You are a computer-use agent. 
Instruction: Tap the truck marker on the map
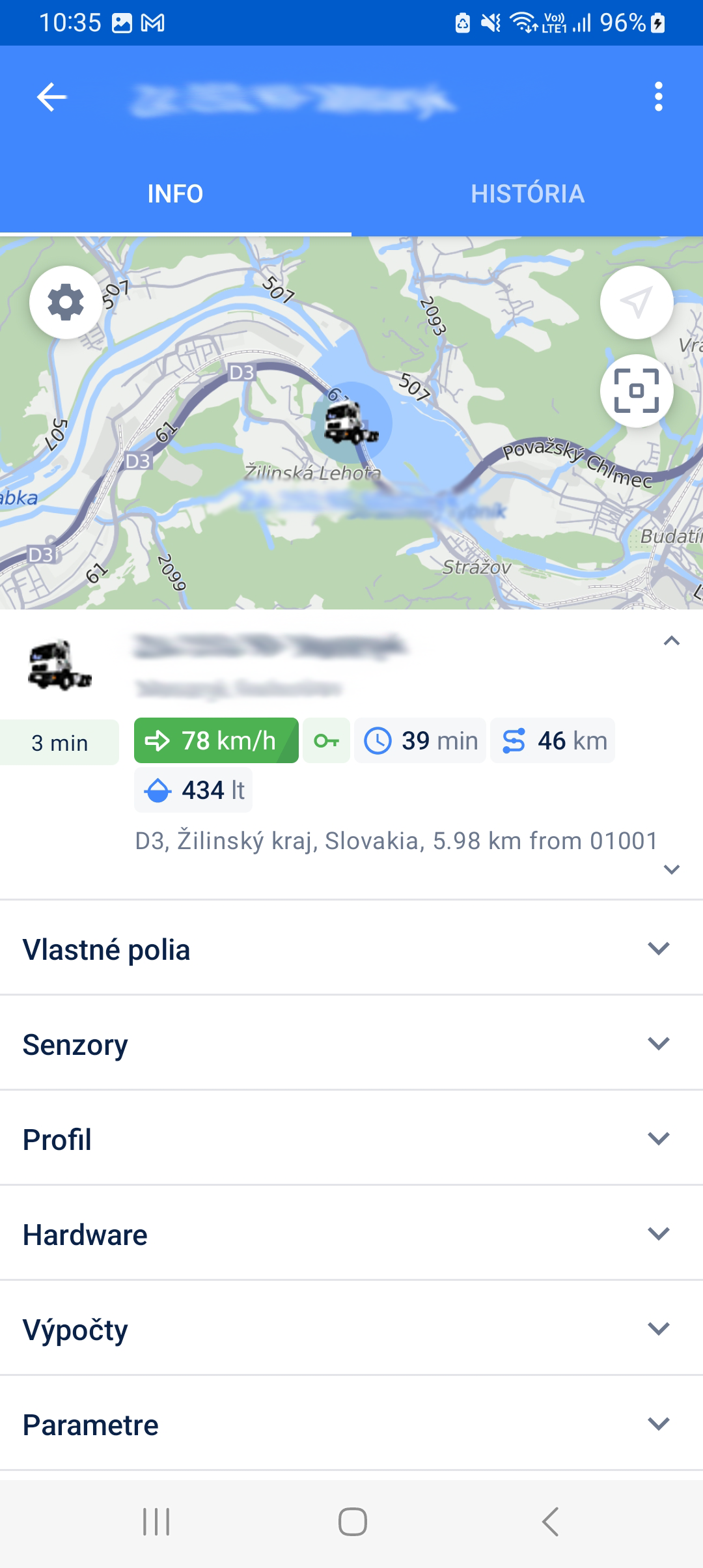pyautogui.click(x=351, y=422)
